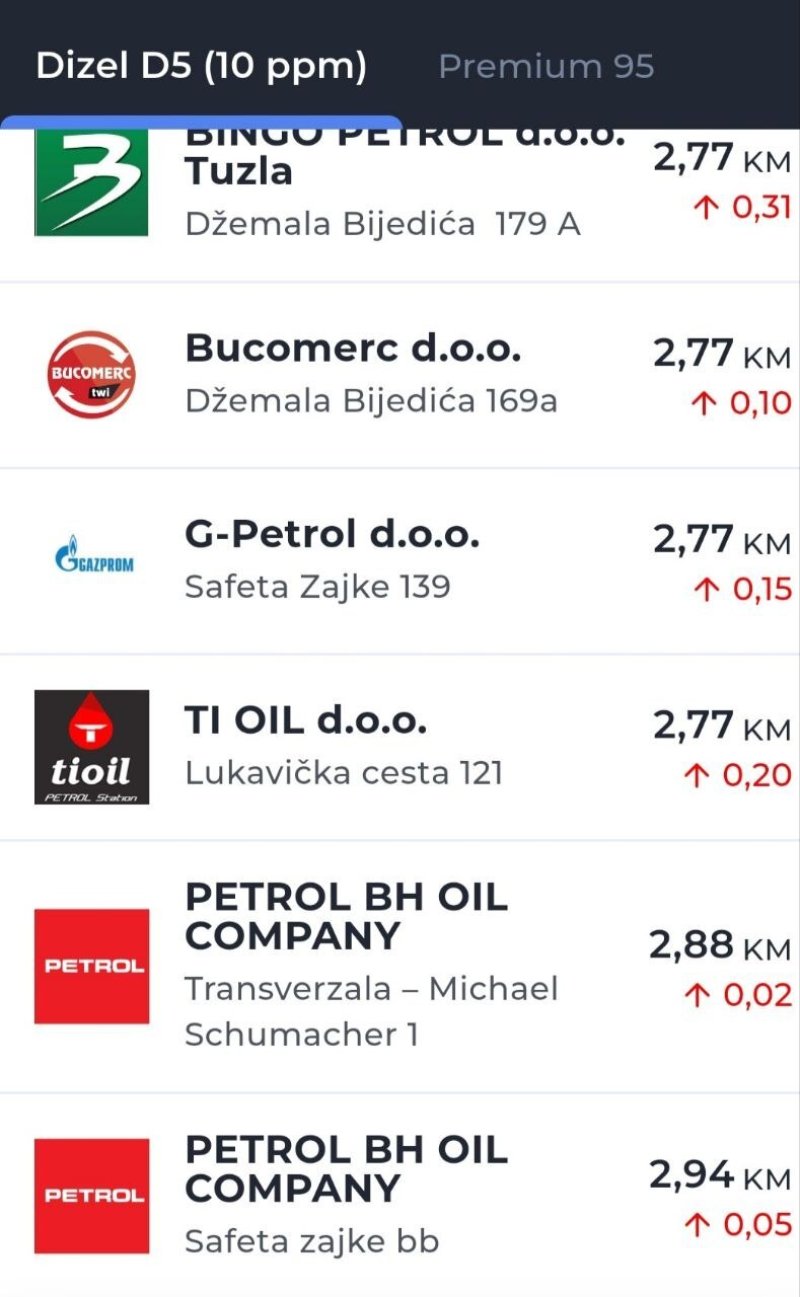Select the Dizel D5 (10 ppm) tab
Viewport: 800px width, 1297px height.
200,67
